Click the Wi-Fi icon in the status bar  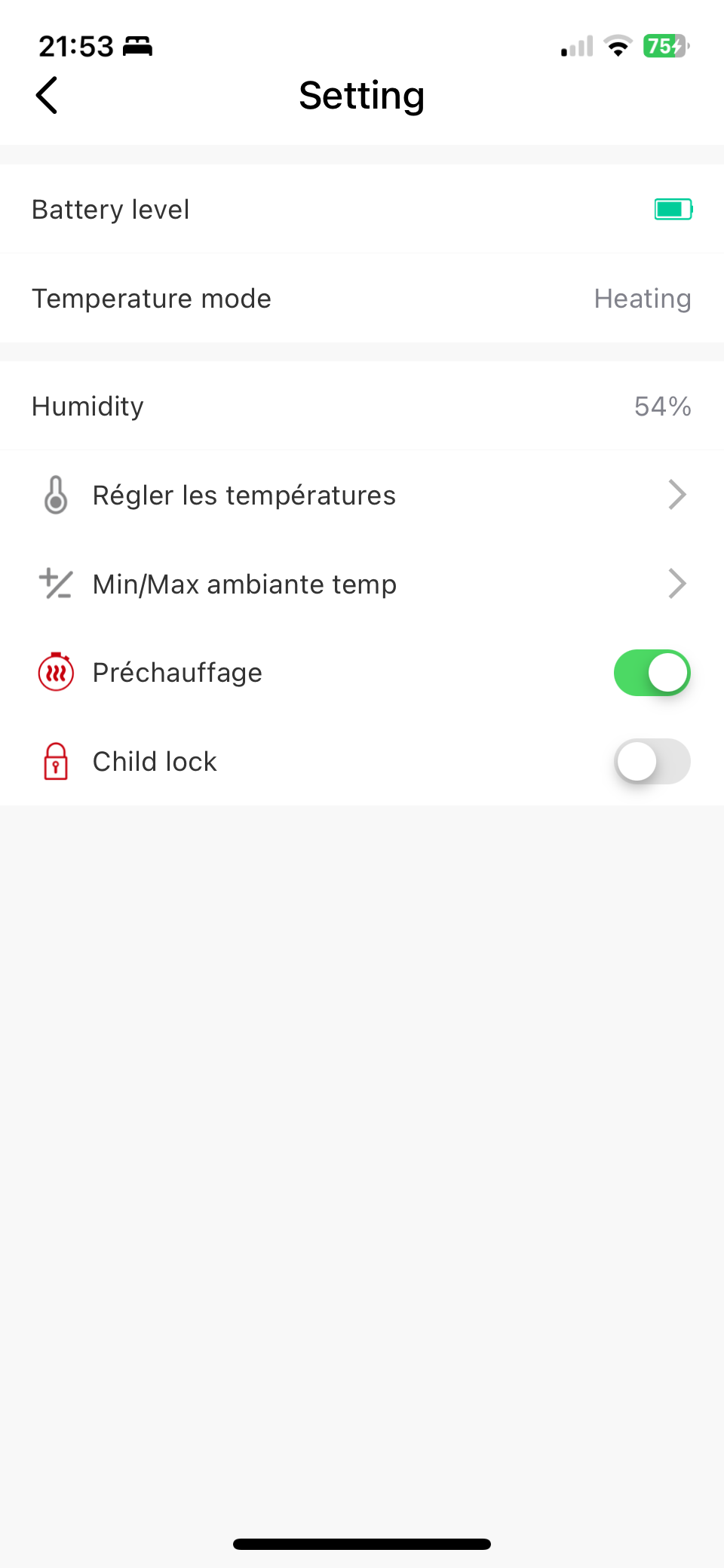[x=618, y=46]
